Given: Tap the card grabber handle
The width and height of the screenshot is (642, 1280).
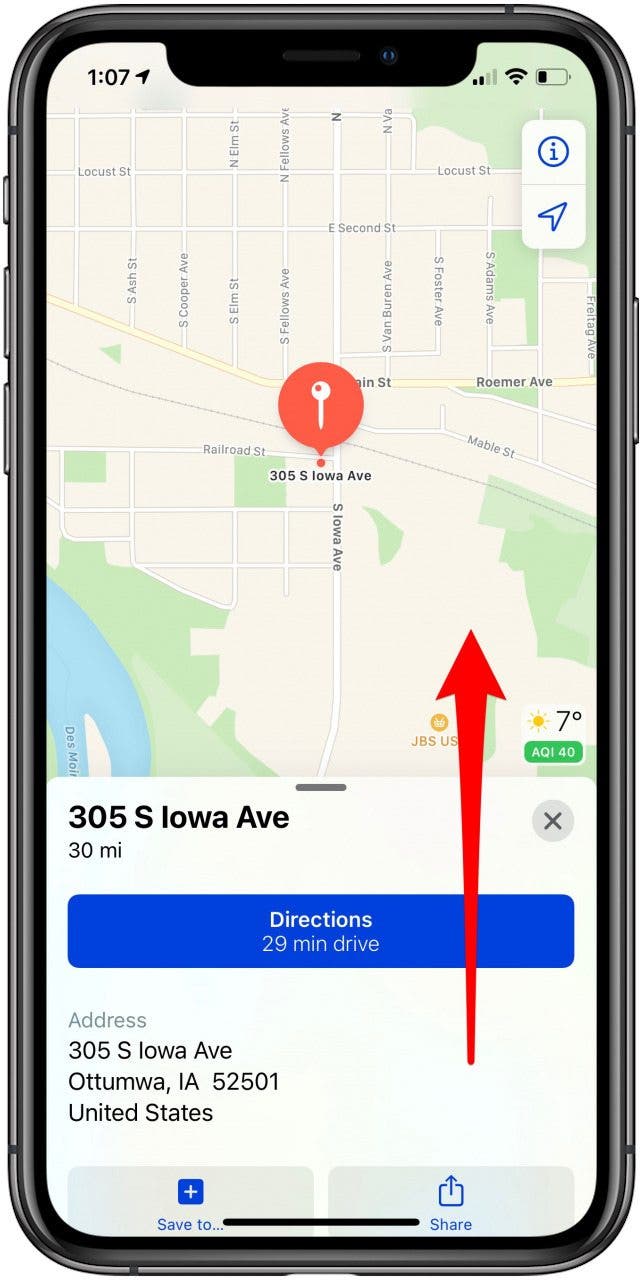Looking at the screenshot, I should (321, 788).
